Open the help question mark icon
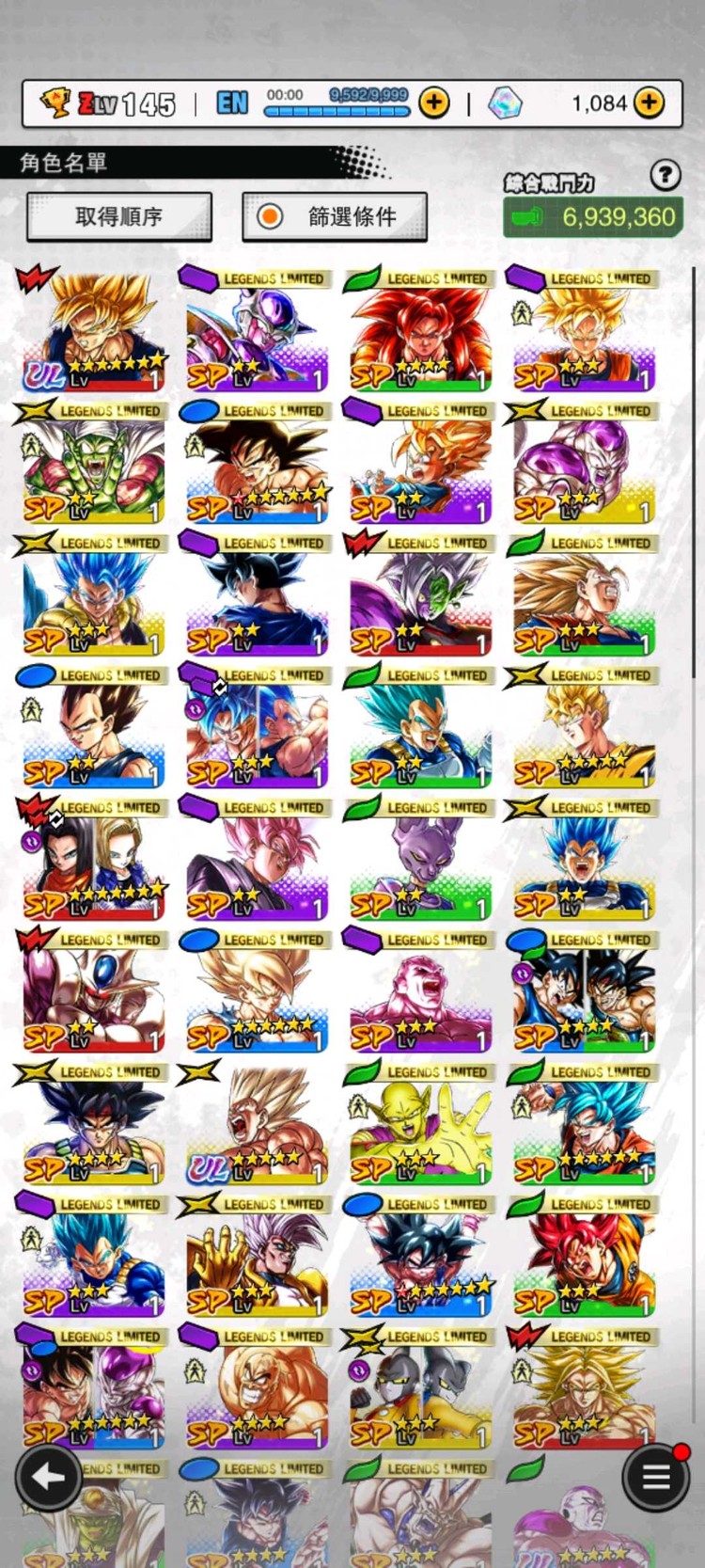Viewport: 705px width, 1568px height. pyautogui.click(x=665, y=174)
